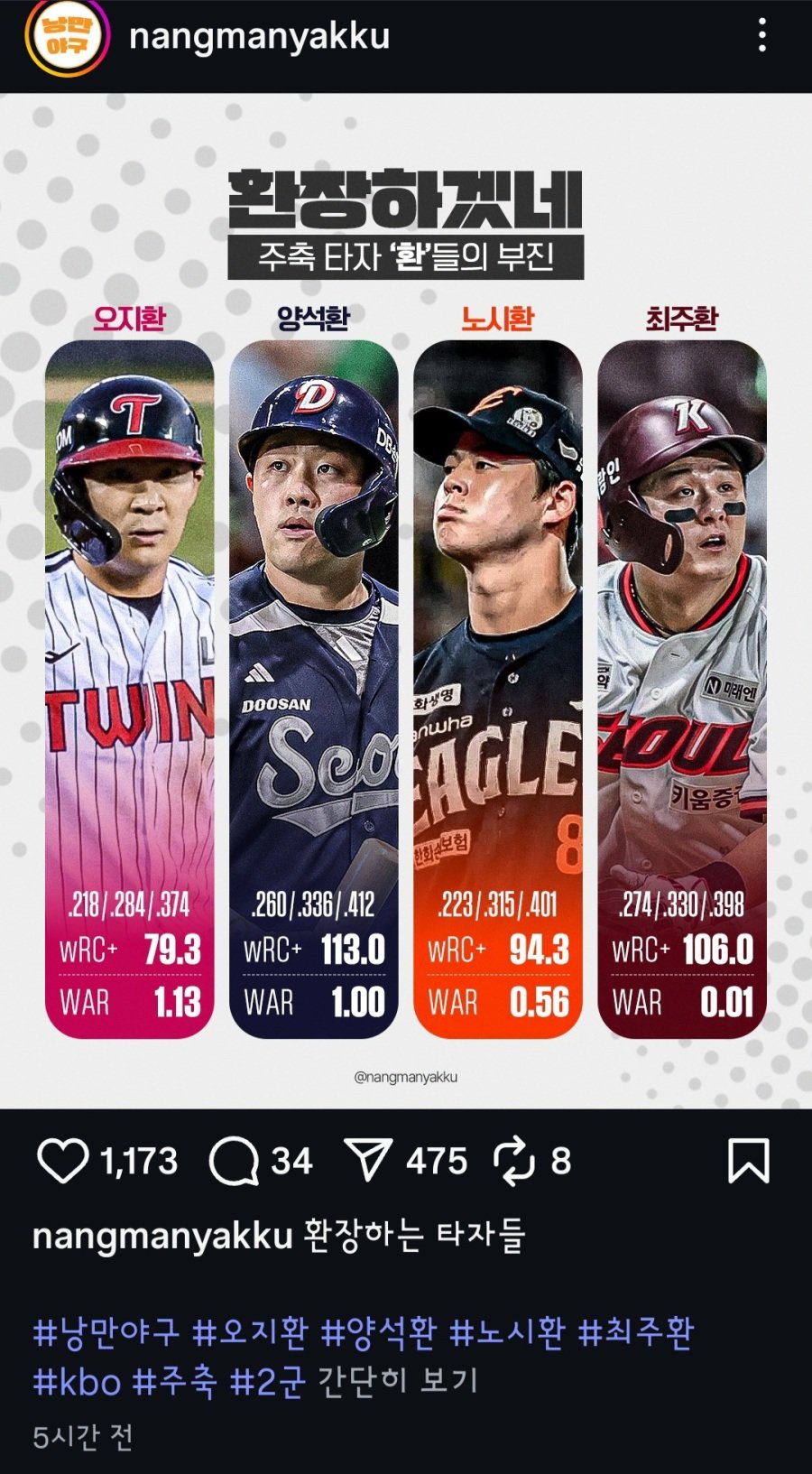Open the baseball players image post
Image resolution: width=812 pixels, height=1474 pixels.
(x=406, y=601)
